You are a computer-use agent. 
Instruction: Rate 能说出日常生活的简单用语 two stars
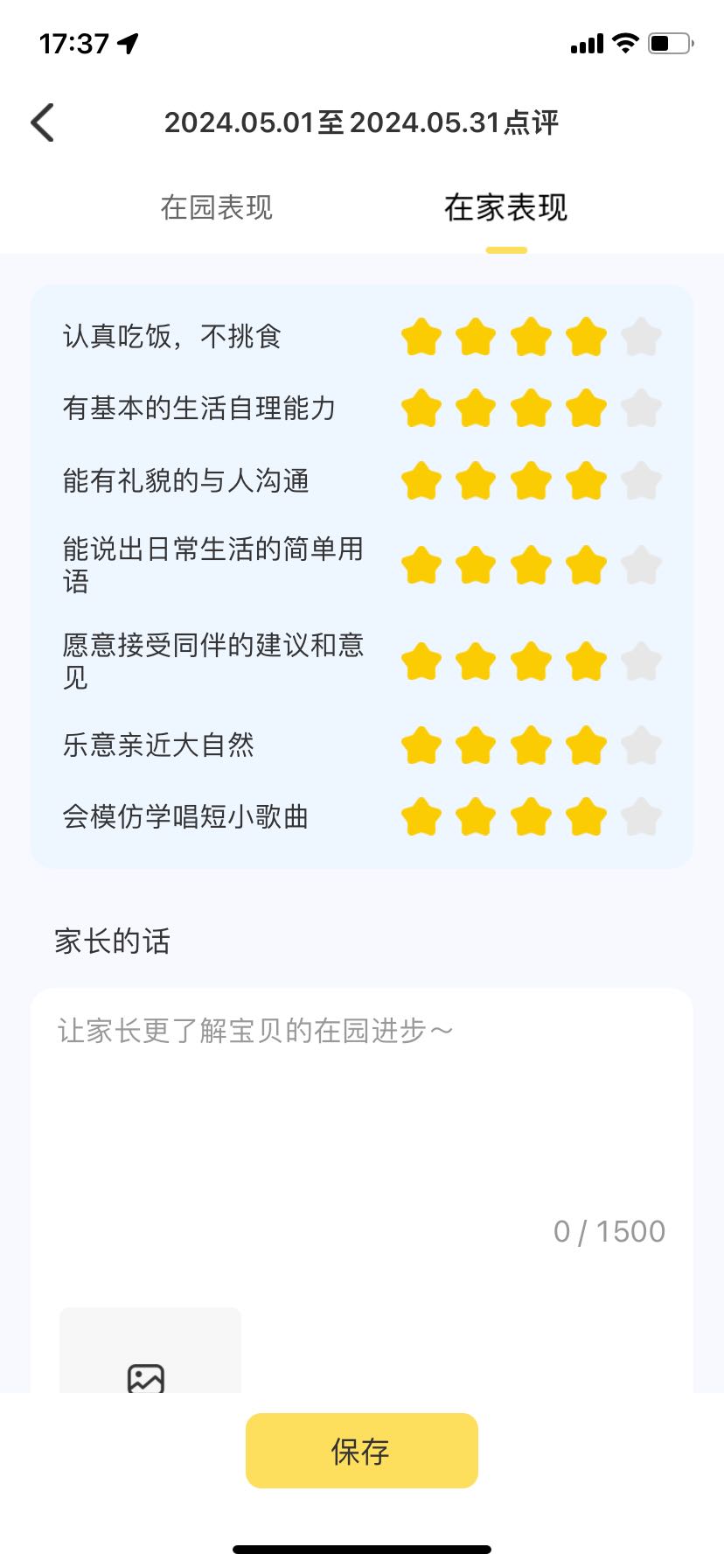477,565
